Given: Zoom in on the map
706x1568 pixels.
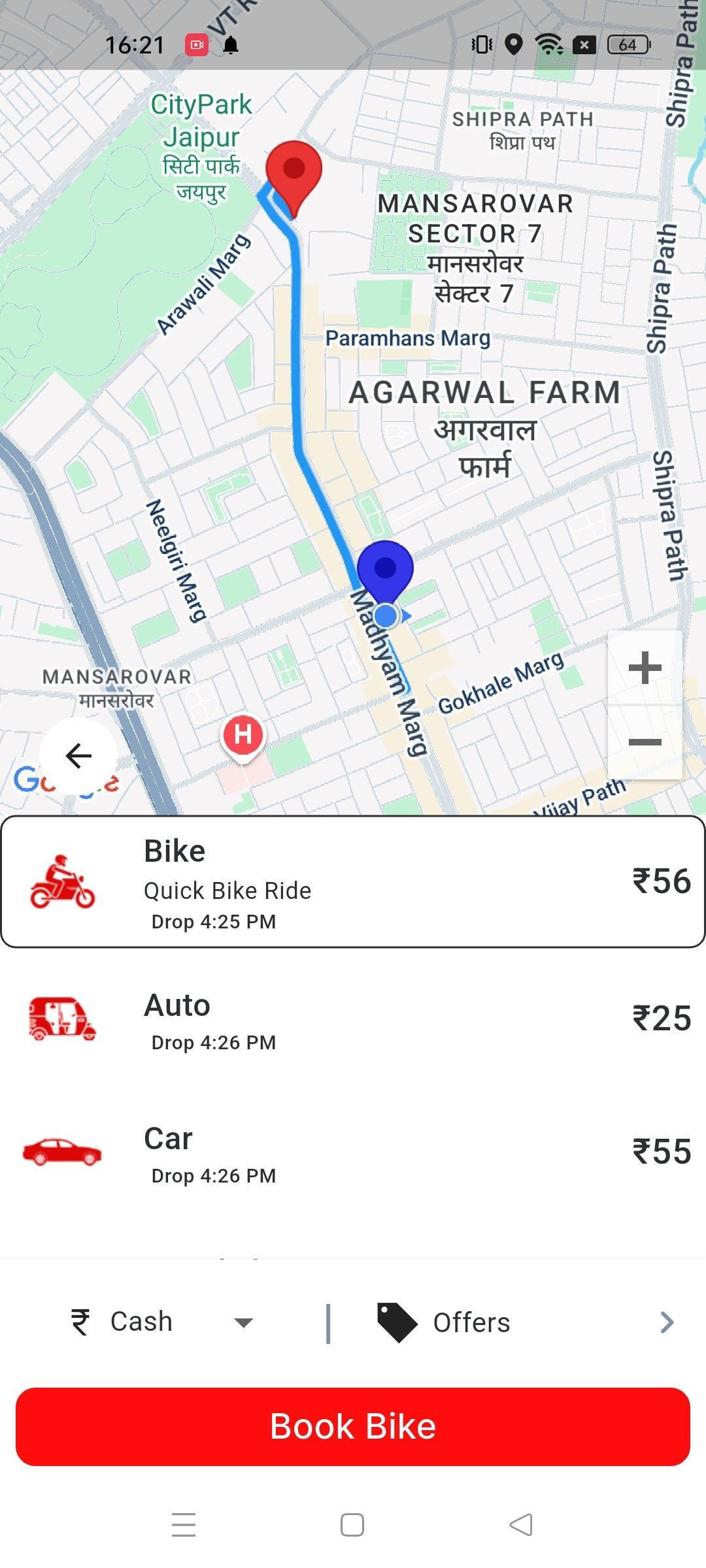Looking at the screenshot, I should click(645, 668).
